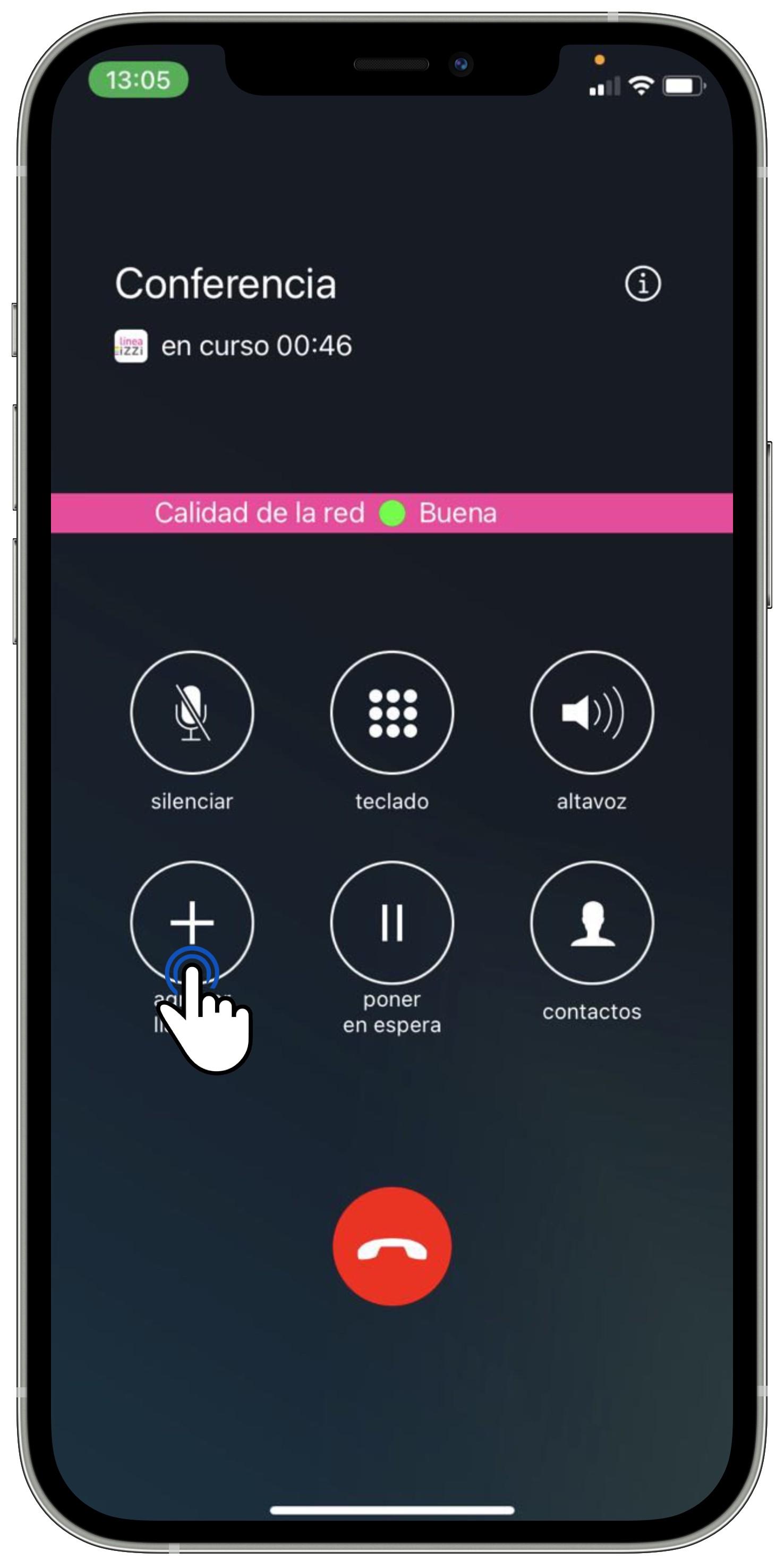Open the teclado keypad
The image size is (784, 1560).
pos(391,712)
